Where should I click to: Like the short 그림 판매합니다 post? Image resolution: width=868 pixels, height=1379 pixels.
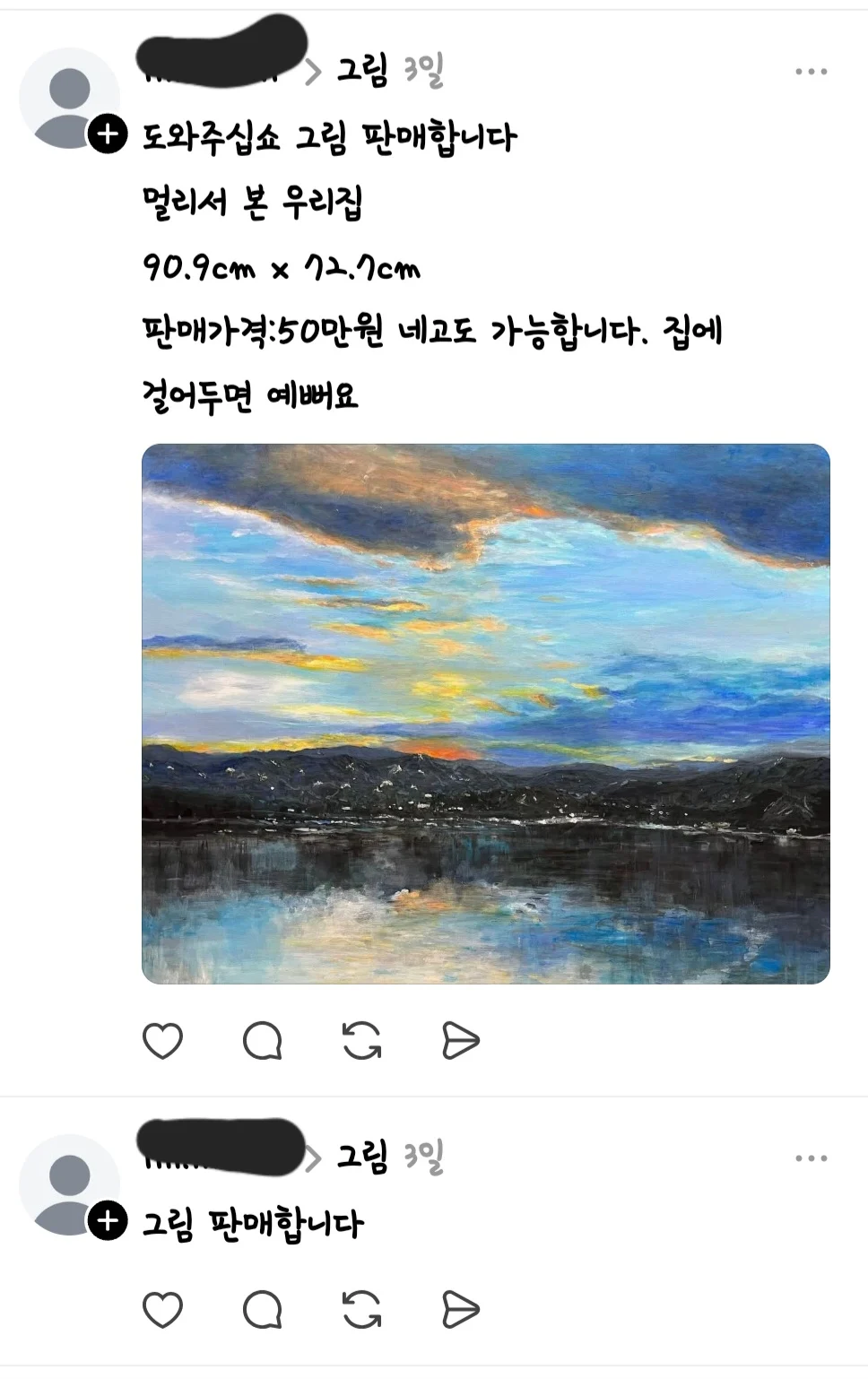(x=162, y=1310)
